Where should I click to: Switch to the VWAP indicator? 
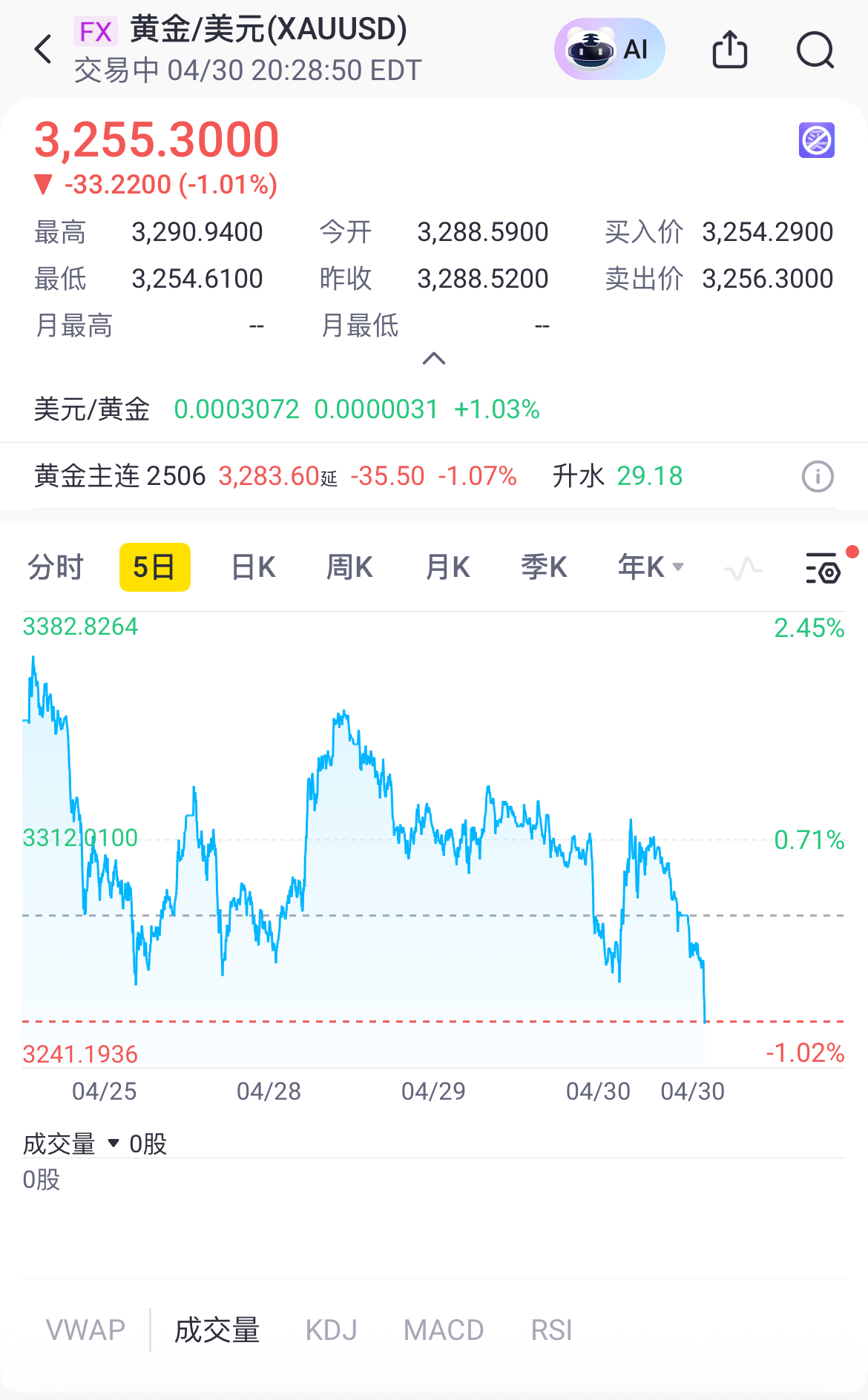click(85, 1330)
